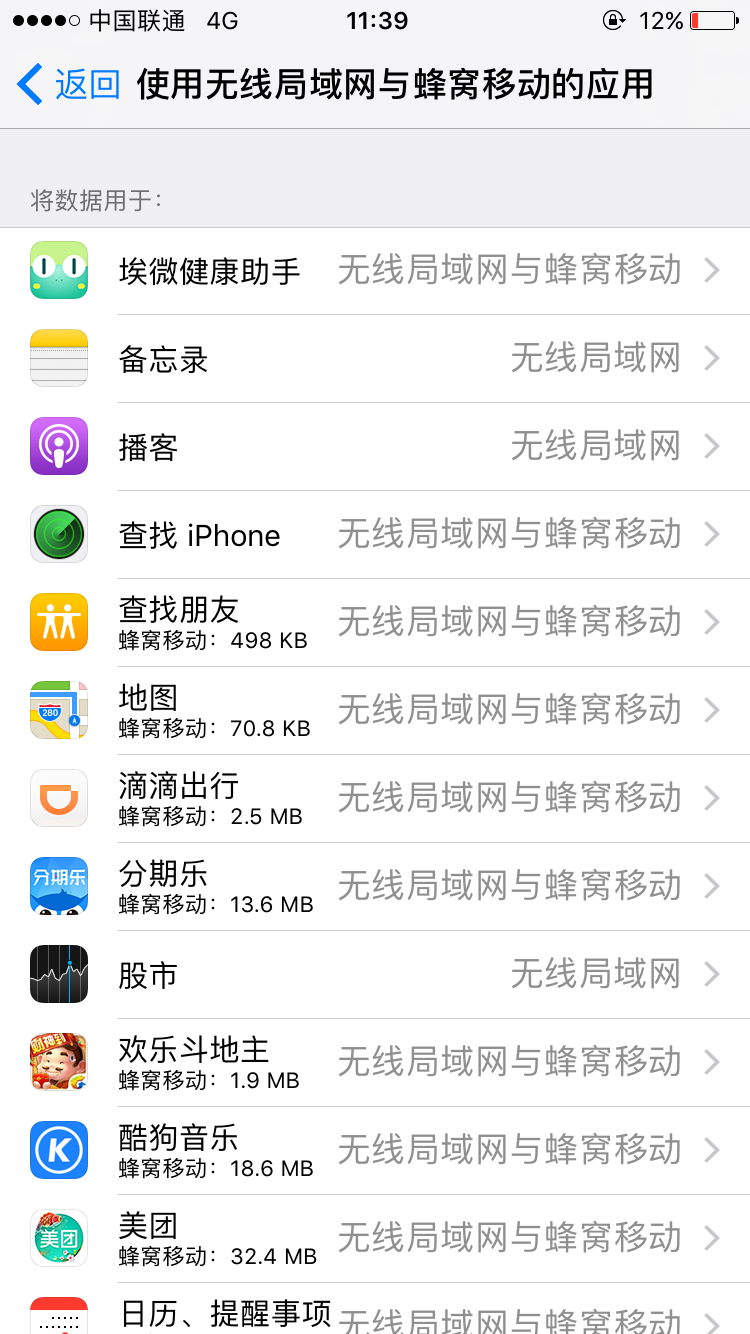Screen dimensions: 750x1334
Task: Open 埃微健康助手 network settings
Action: [375, 271]
